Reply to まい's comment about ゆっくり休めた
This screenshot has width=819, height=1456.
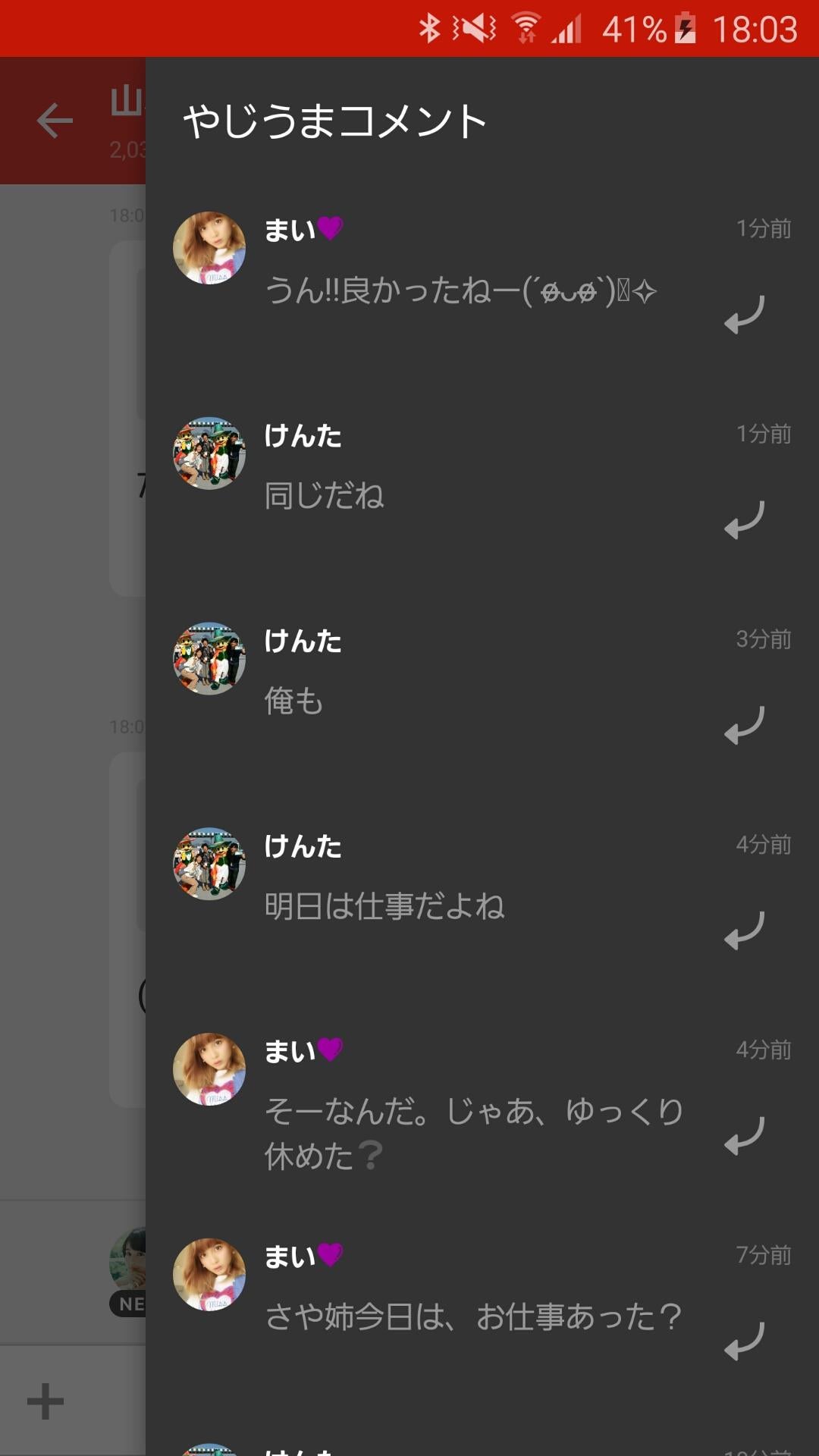click(x=745, y=1137)
